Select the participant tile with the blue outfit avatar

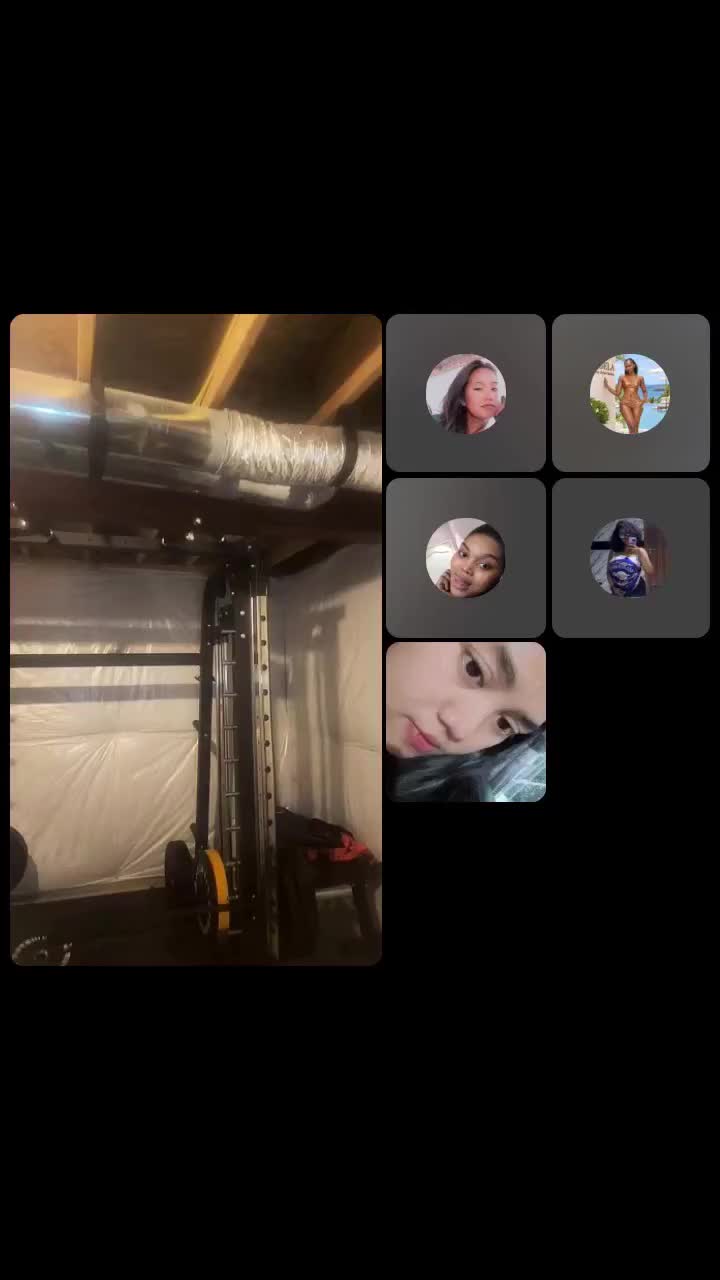631,558
